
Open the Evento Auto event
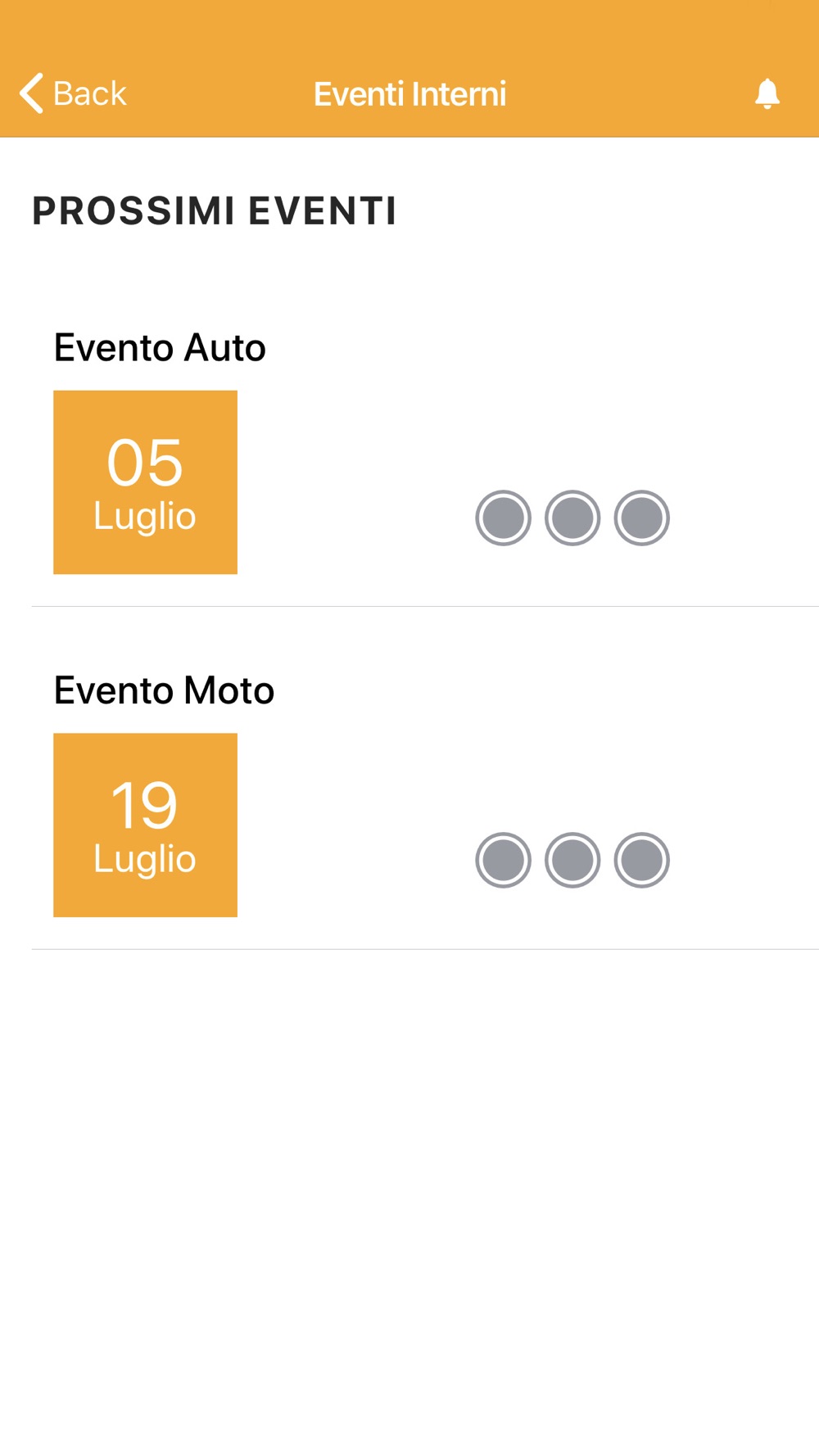(x=160, y=348)
